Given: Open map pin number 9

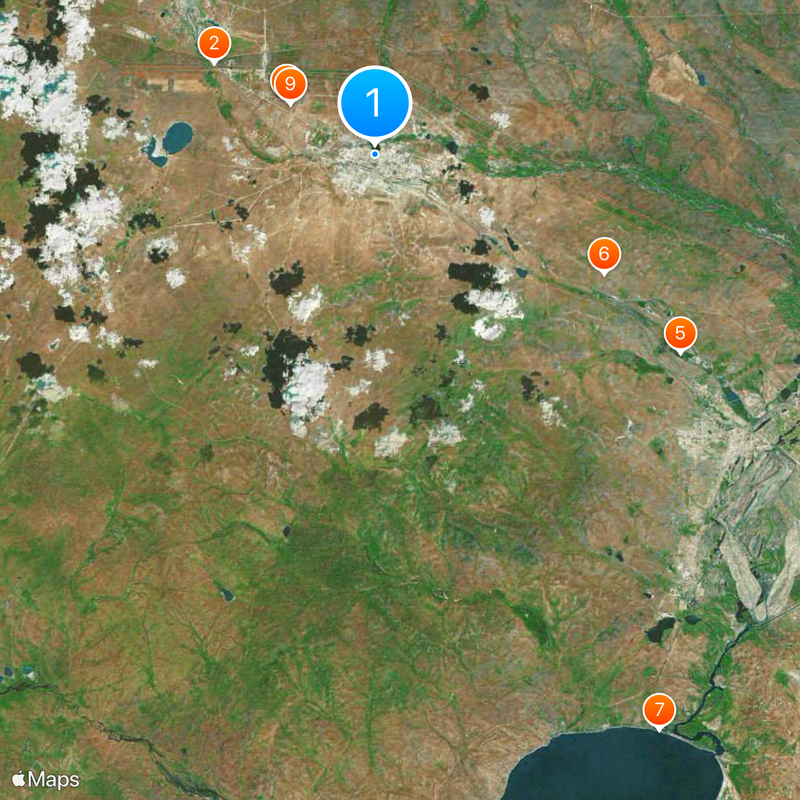Looking at the screenshot, I should click(290, 82).
